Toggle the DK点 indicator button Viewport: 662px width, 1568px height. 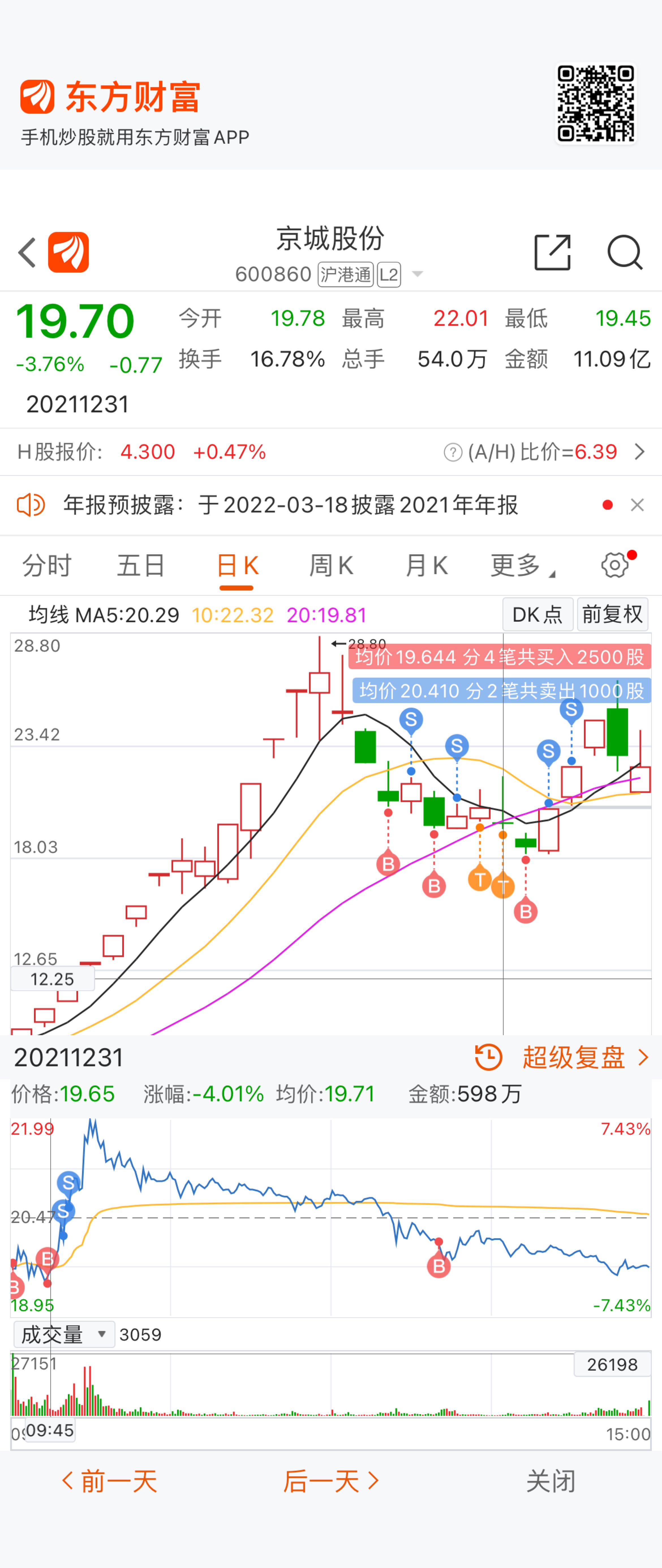tap(537, 615)
